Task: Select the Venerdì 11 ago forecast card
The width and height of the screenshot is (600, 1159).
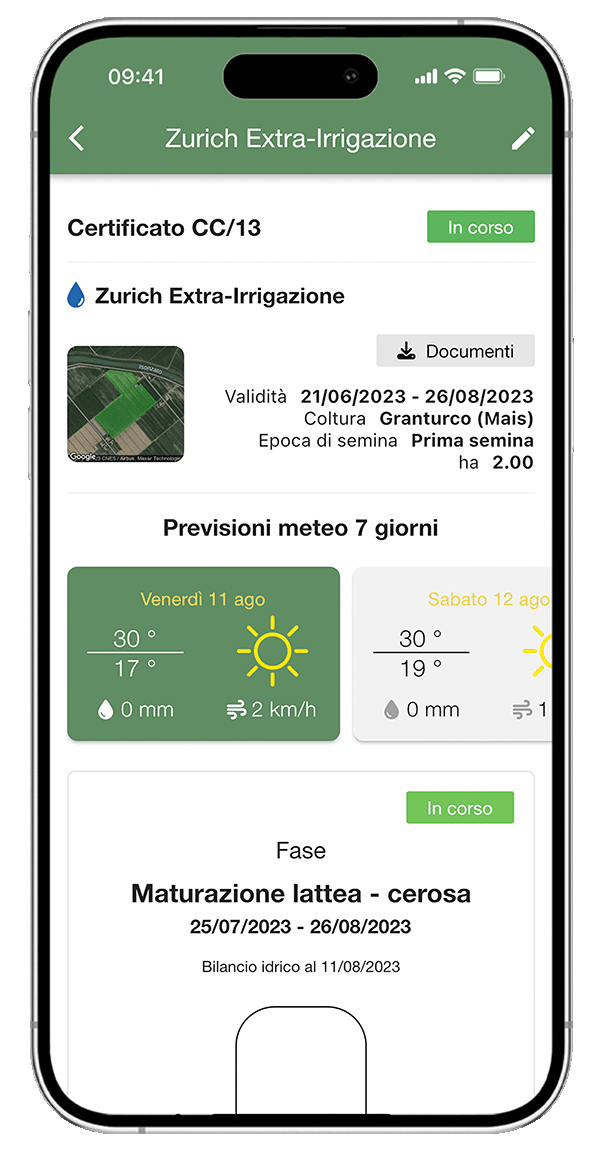Action: 203,654
